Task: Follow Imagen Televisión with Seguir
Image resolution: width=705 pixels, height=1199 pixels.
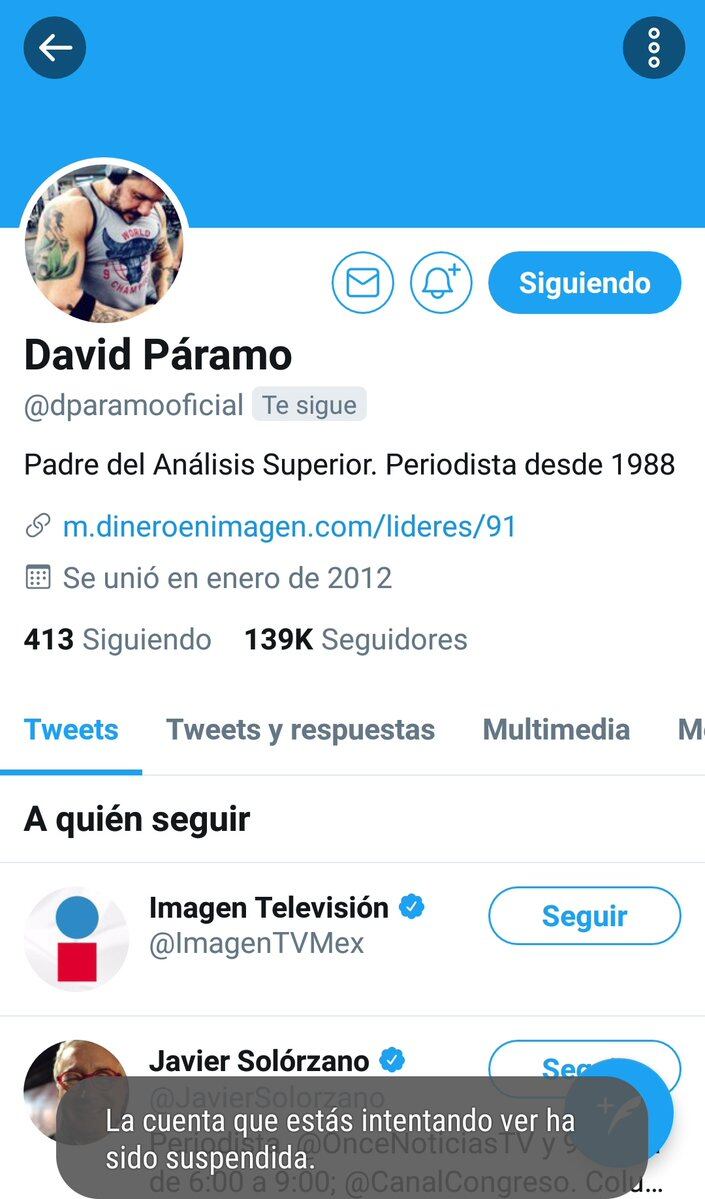Action: coord(584,916)
